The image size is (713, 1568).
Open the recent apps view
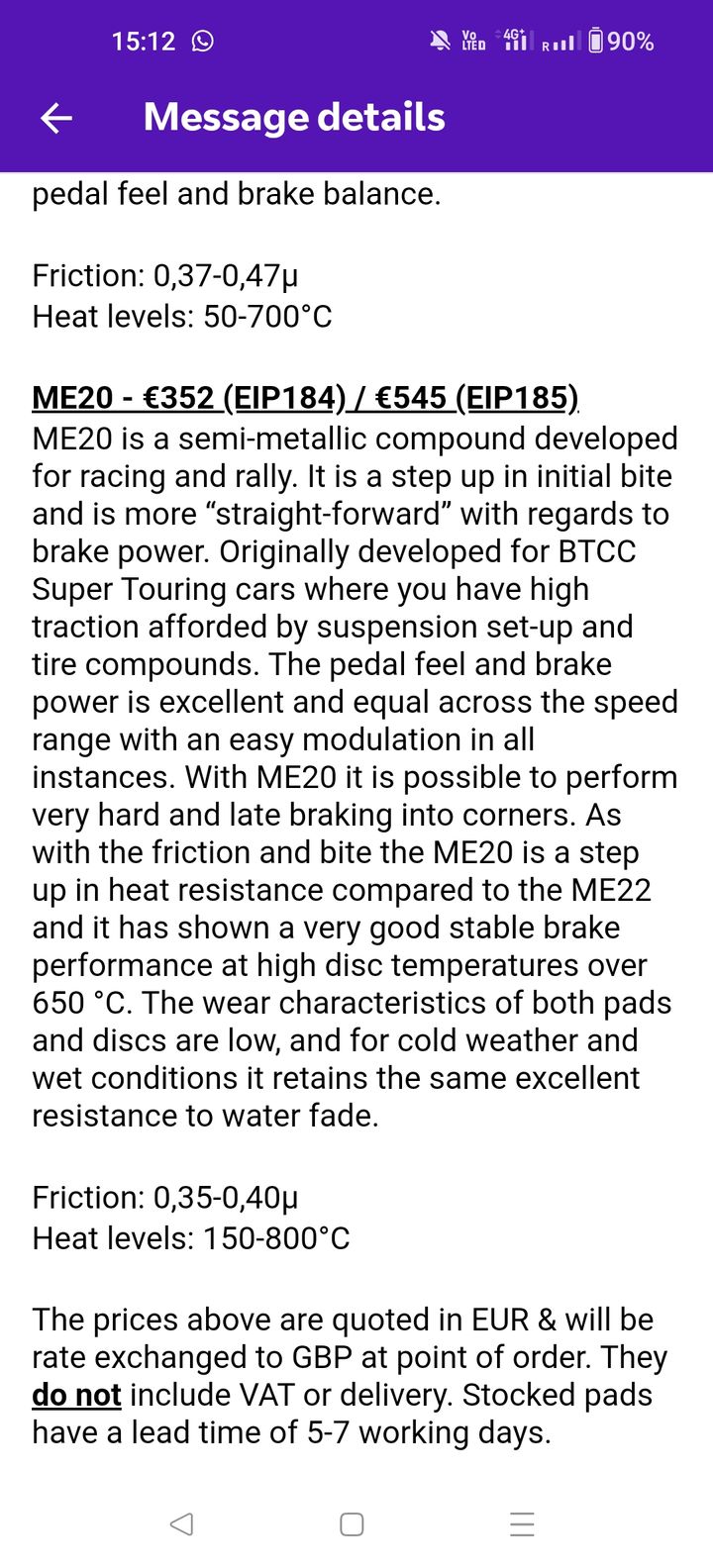pyautogui.click(x=522, y=1523)
